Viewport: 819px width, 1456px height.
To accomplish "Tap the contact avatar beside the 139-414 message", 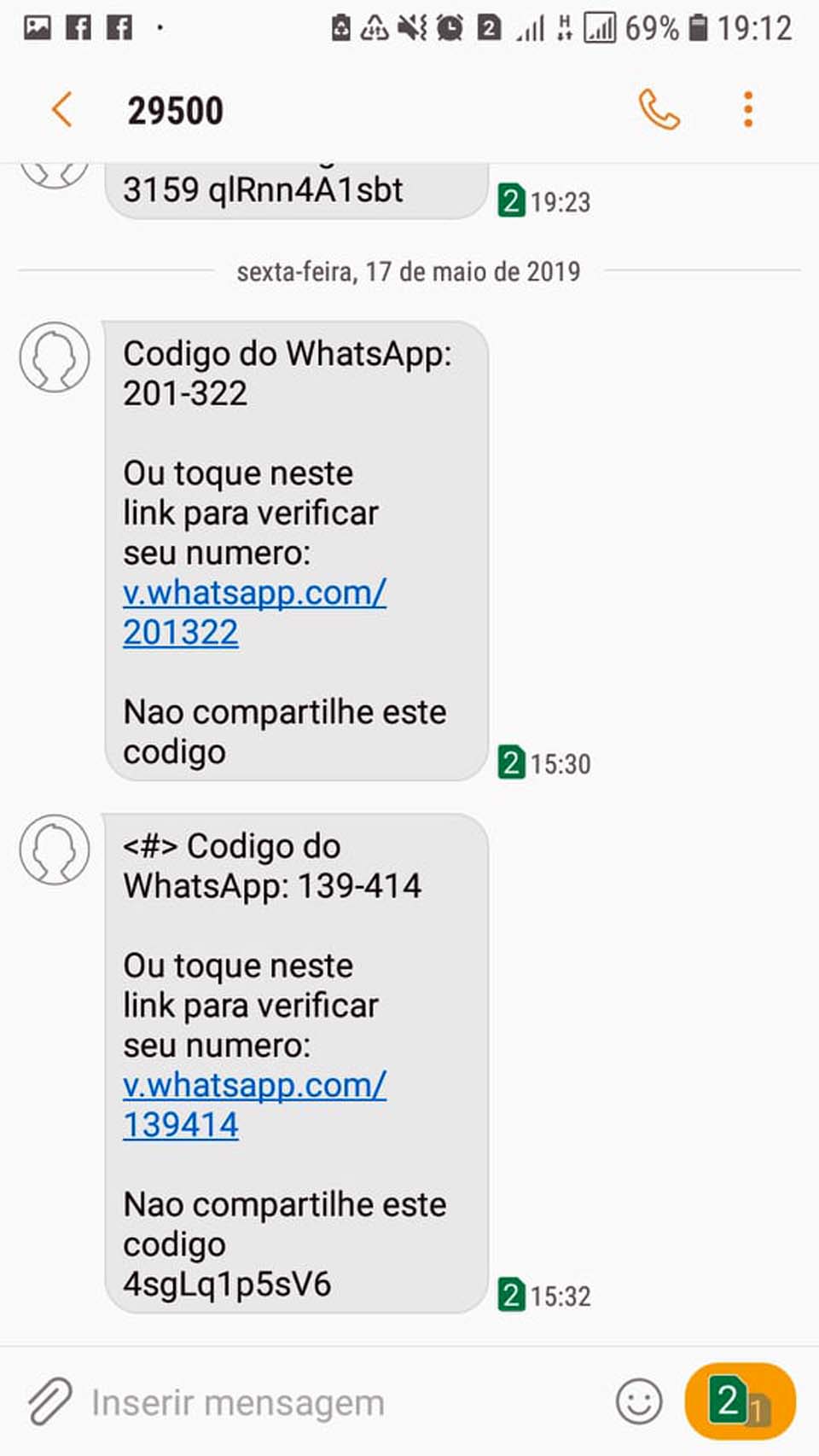I will 55,850.
